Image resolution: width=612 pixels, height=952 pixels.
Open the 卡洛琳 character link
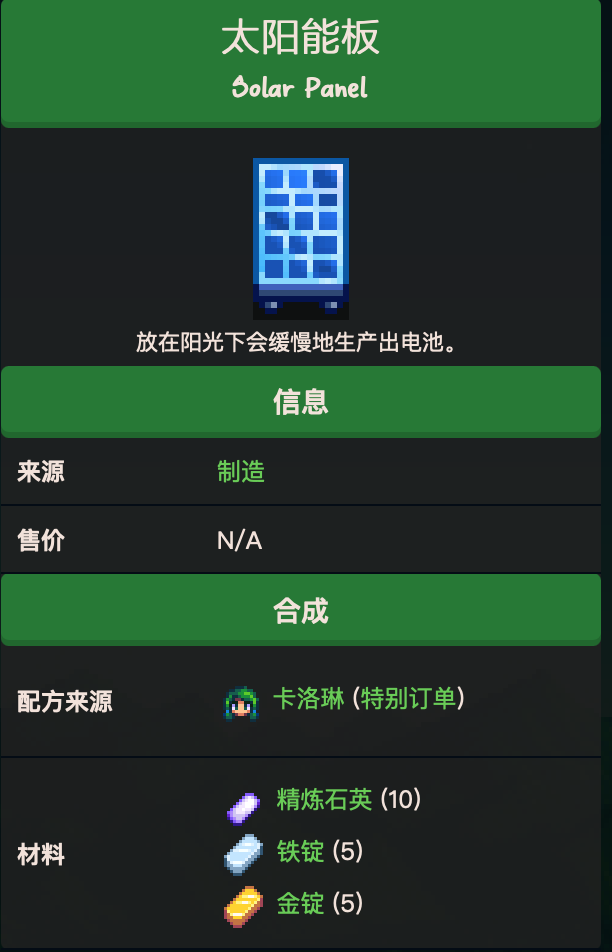[x=308, y=698]
